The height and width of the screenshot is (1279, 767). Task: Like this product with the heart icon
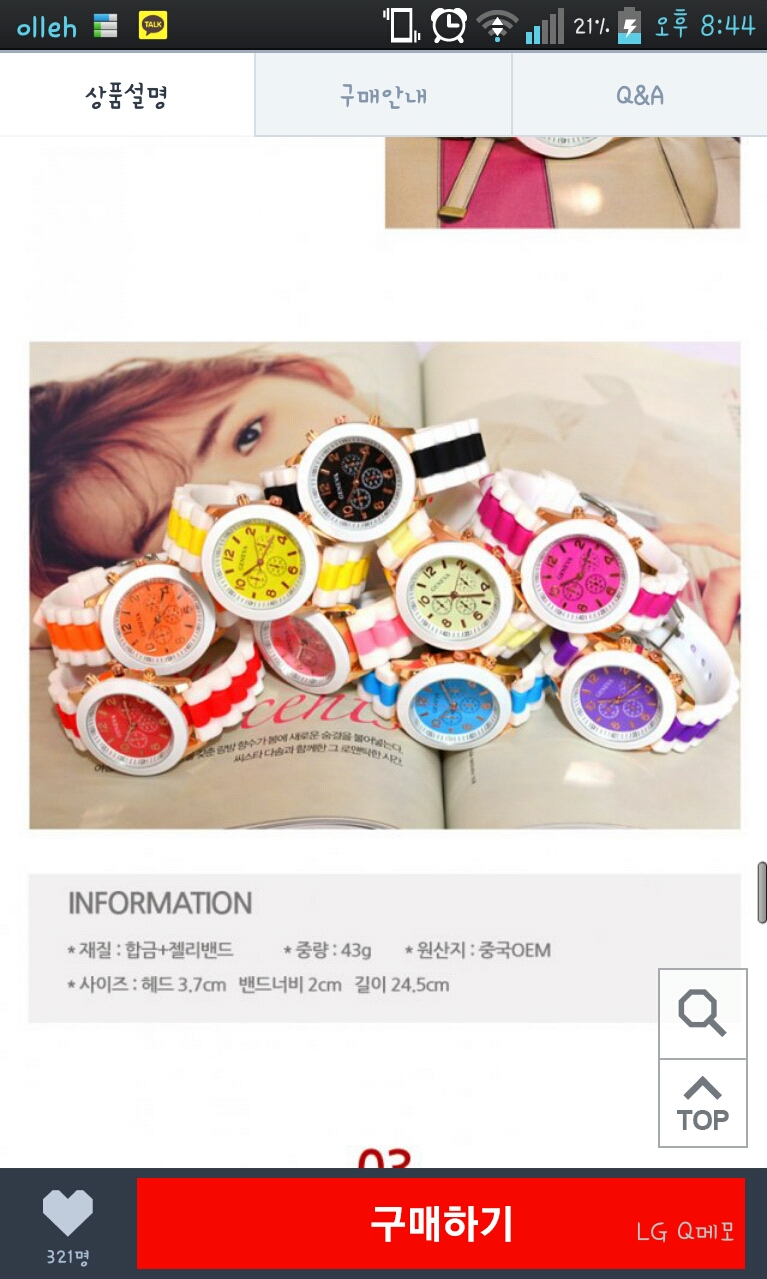(67, 1214)
